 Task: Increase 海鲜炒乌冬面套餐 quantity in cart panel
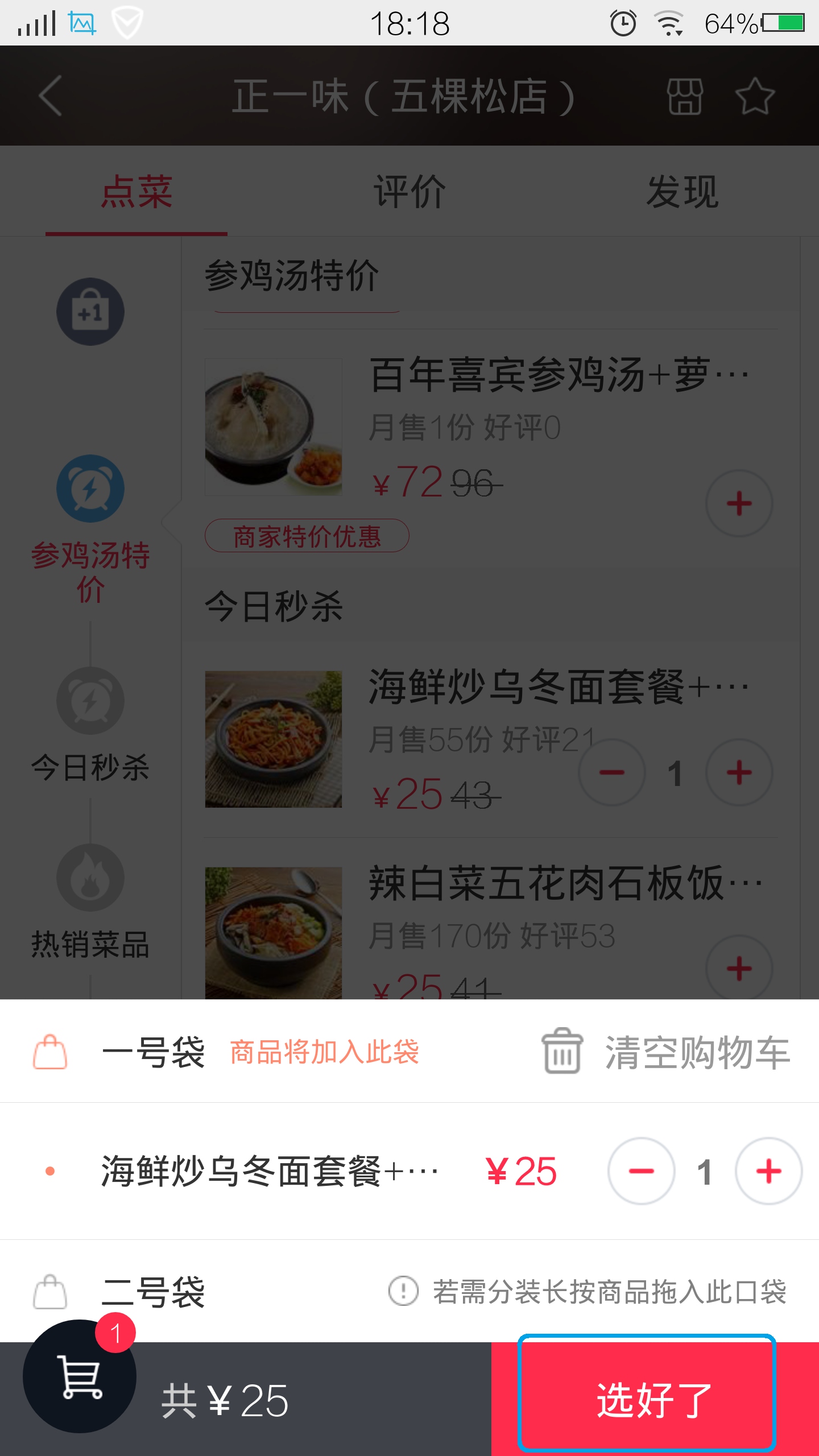pyautogui.click(x=768, y=1171)
